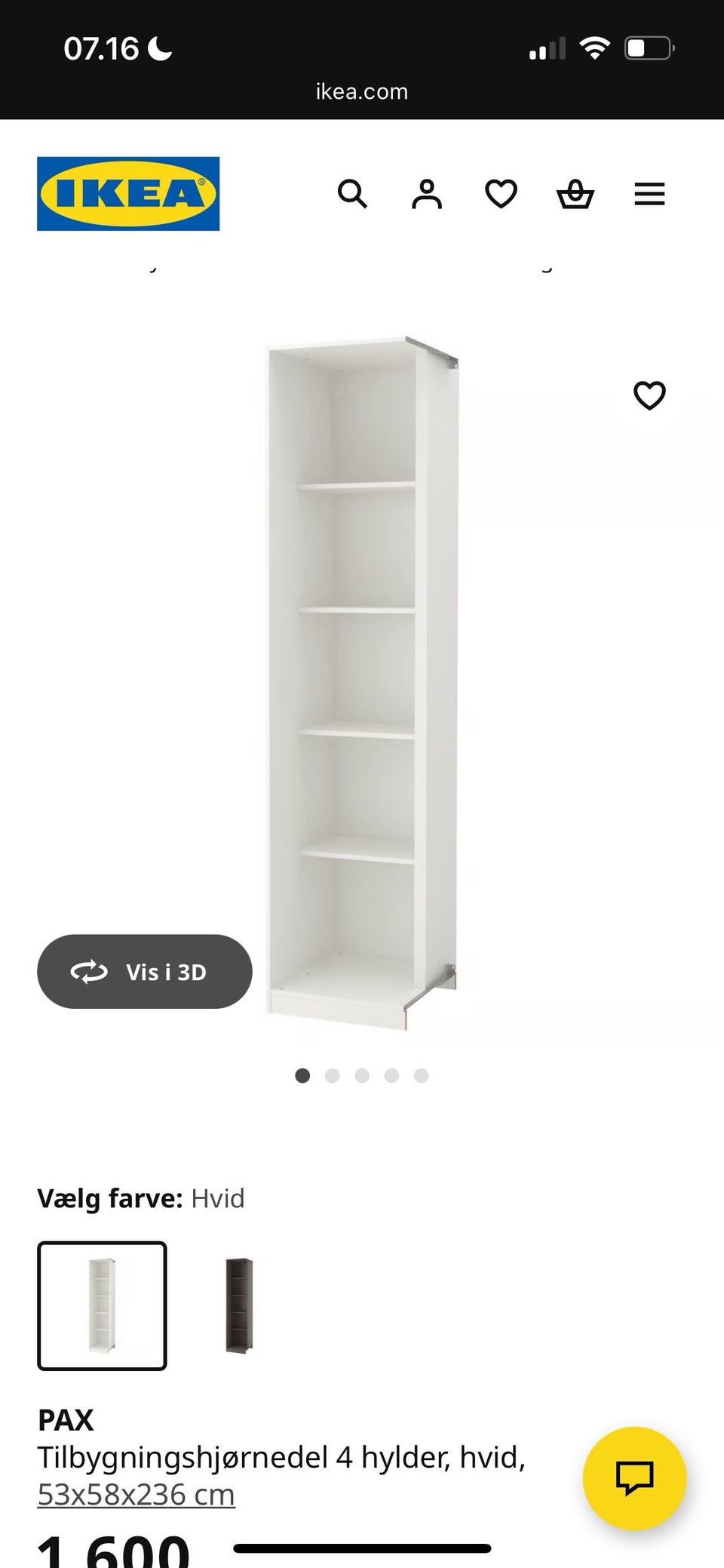Open the chat support bubble
This screenshot has width=724, height=1568.
634,1478
